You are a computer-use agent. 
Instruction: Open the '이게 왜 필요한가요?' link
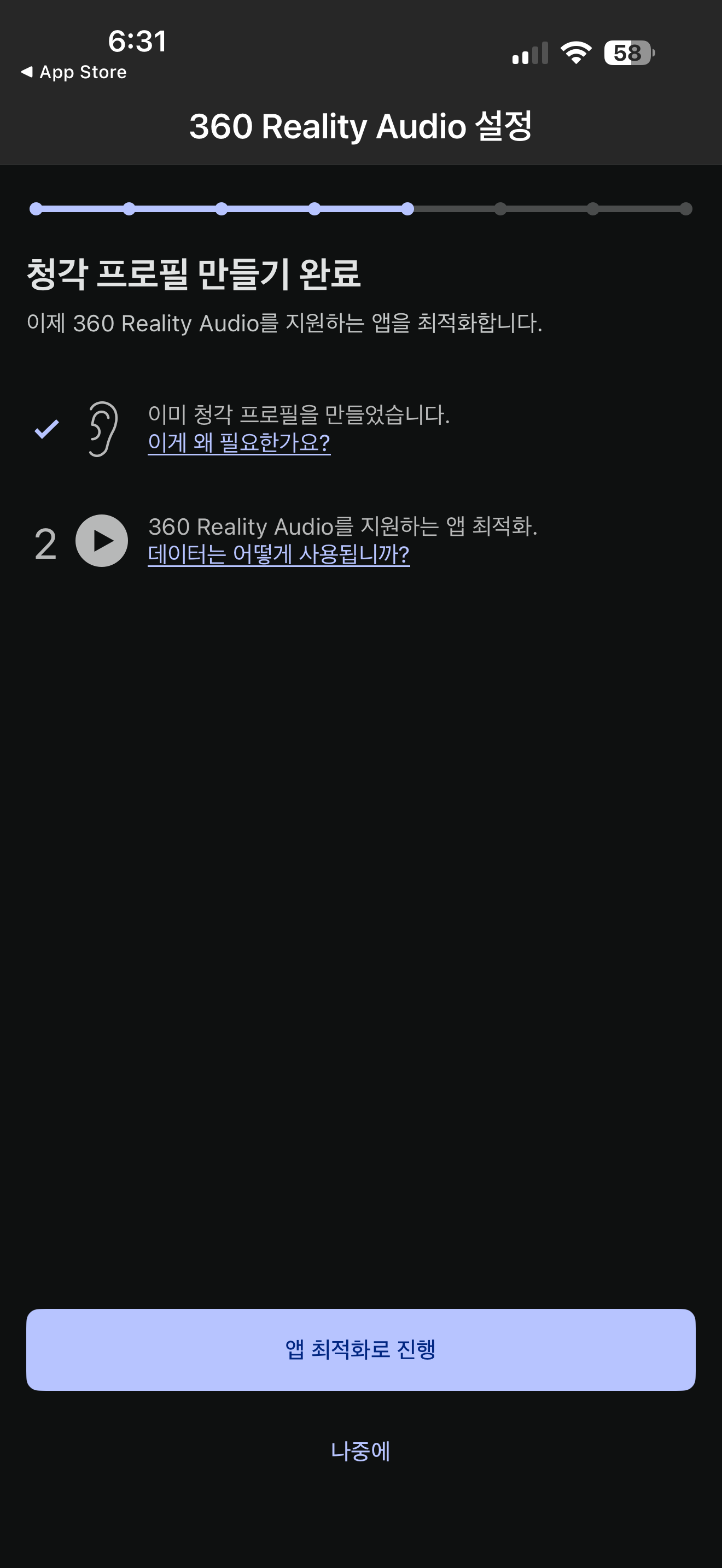pos(239,442)
